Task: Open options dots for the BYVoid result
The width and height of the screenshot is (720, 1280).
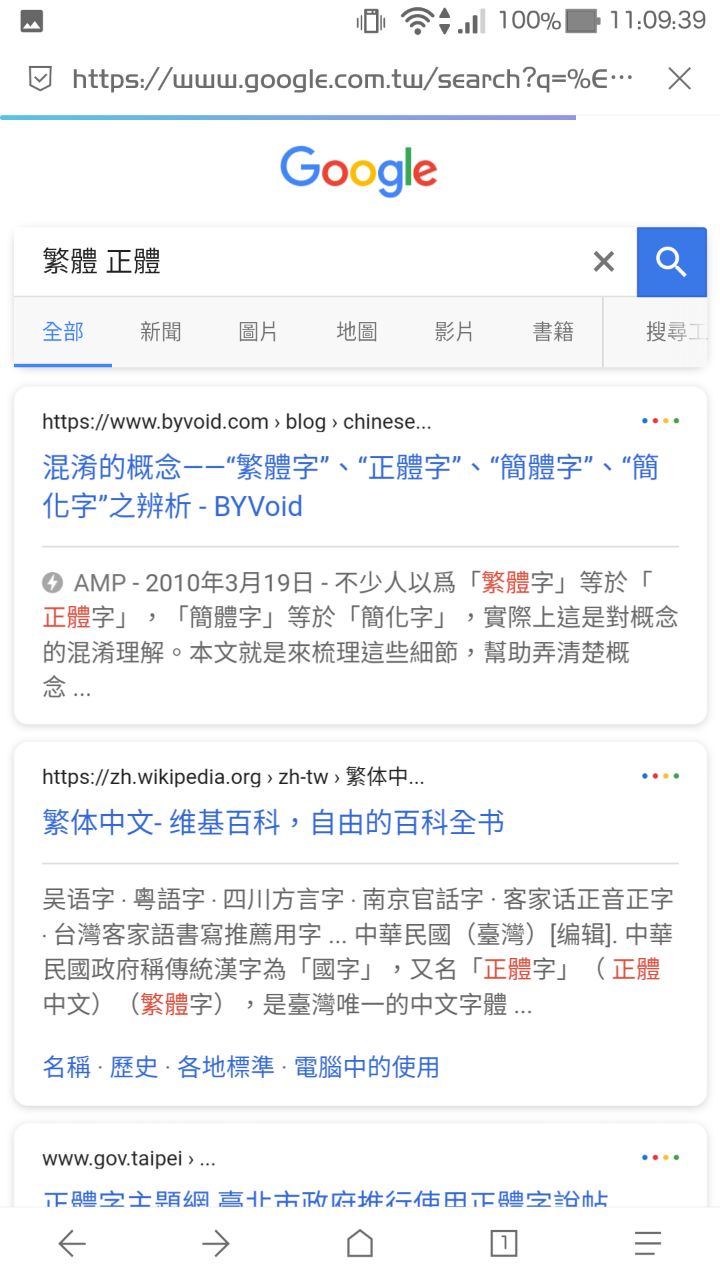Action: tap(661, 421)
